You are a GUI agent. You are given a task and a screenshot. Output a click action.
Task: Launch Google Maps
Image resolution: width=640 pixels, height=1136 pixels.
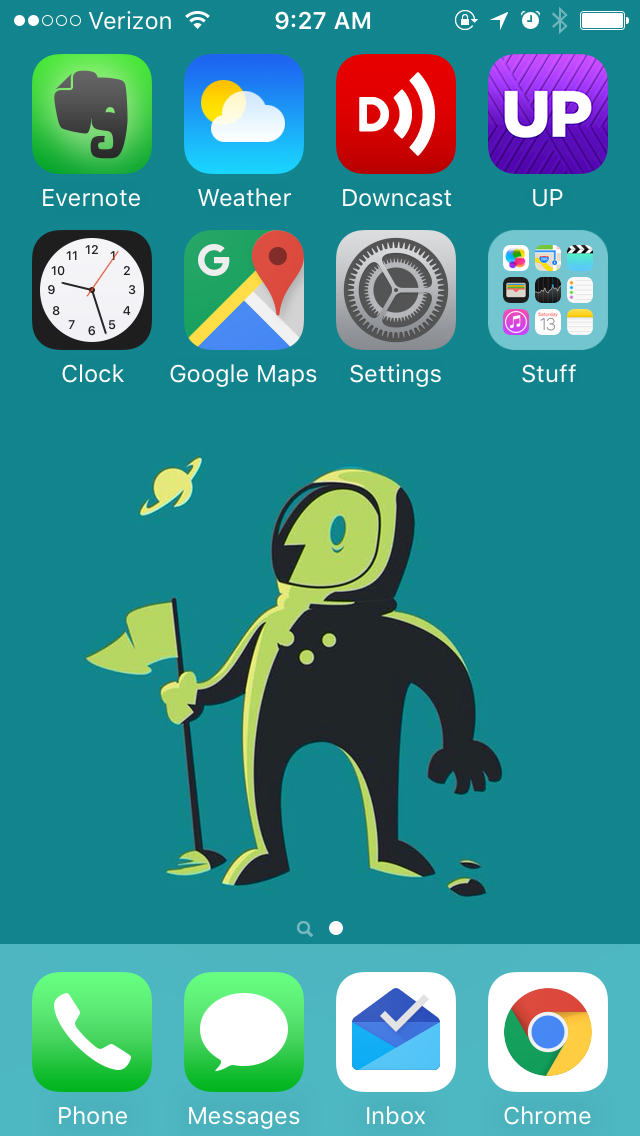244,290
